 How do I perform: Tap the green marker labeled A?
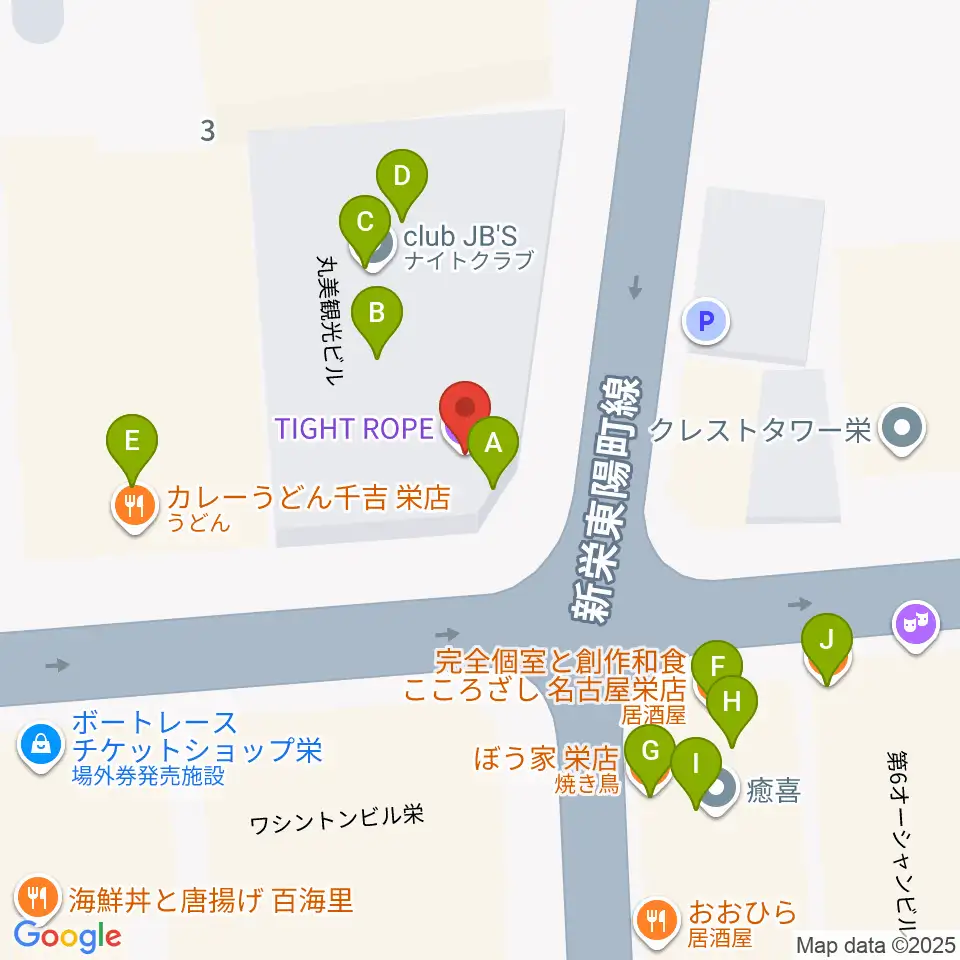(493, 449)
